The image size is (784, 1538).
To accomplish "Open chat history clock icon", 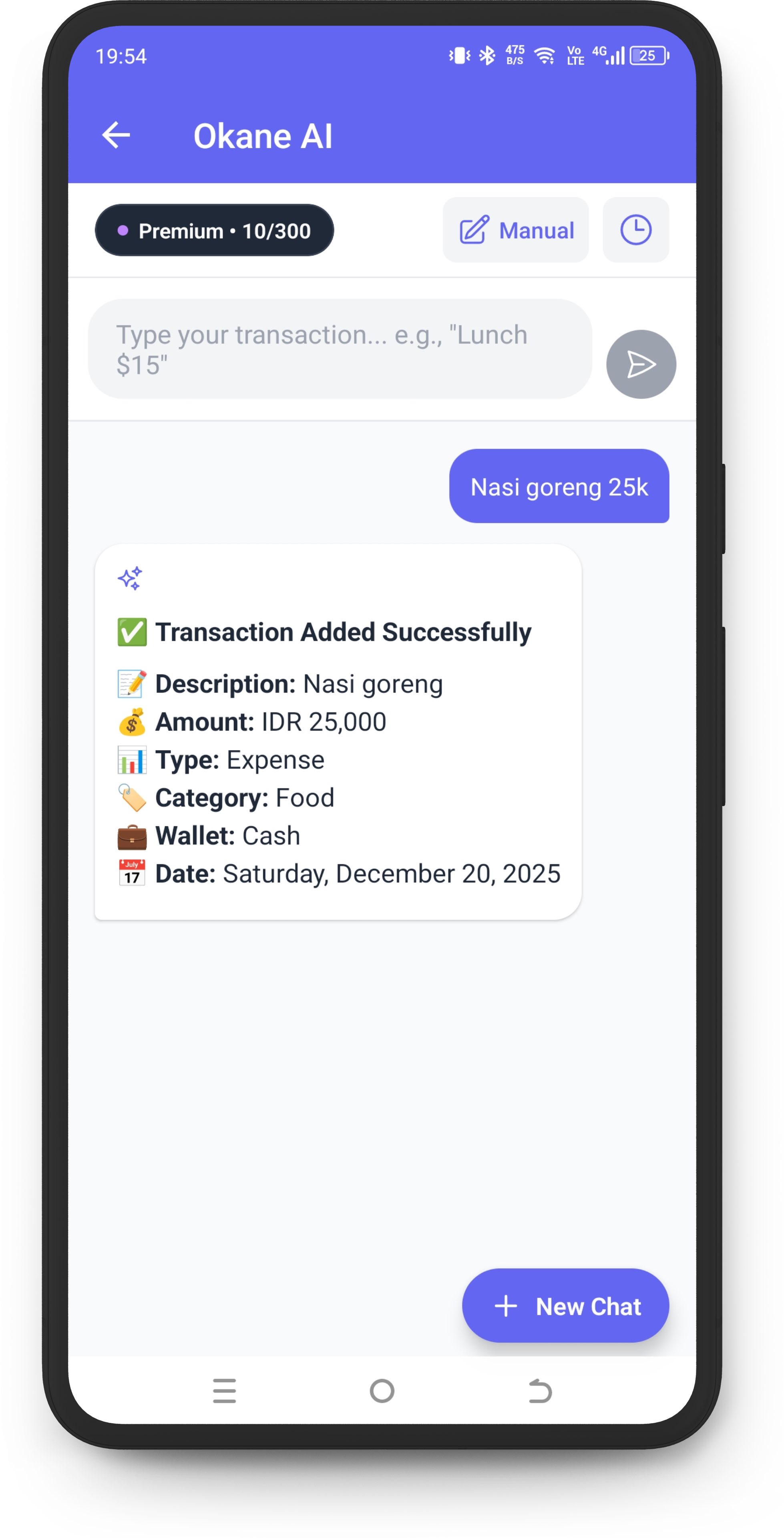I will coord(635,230).
